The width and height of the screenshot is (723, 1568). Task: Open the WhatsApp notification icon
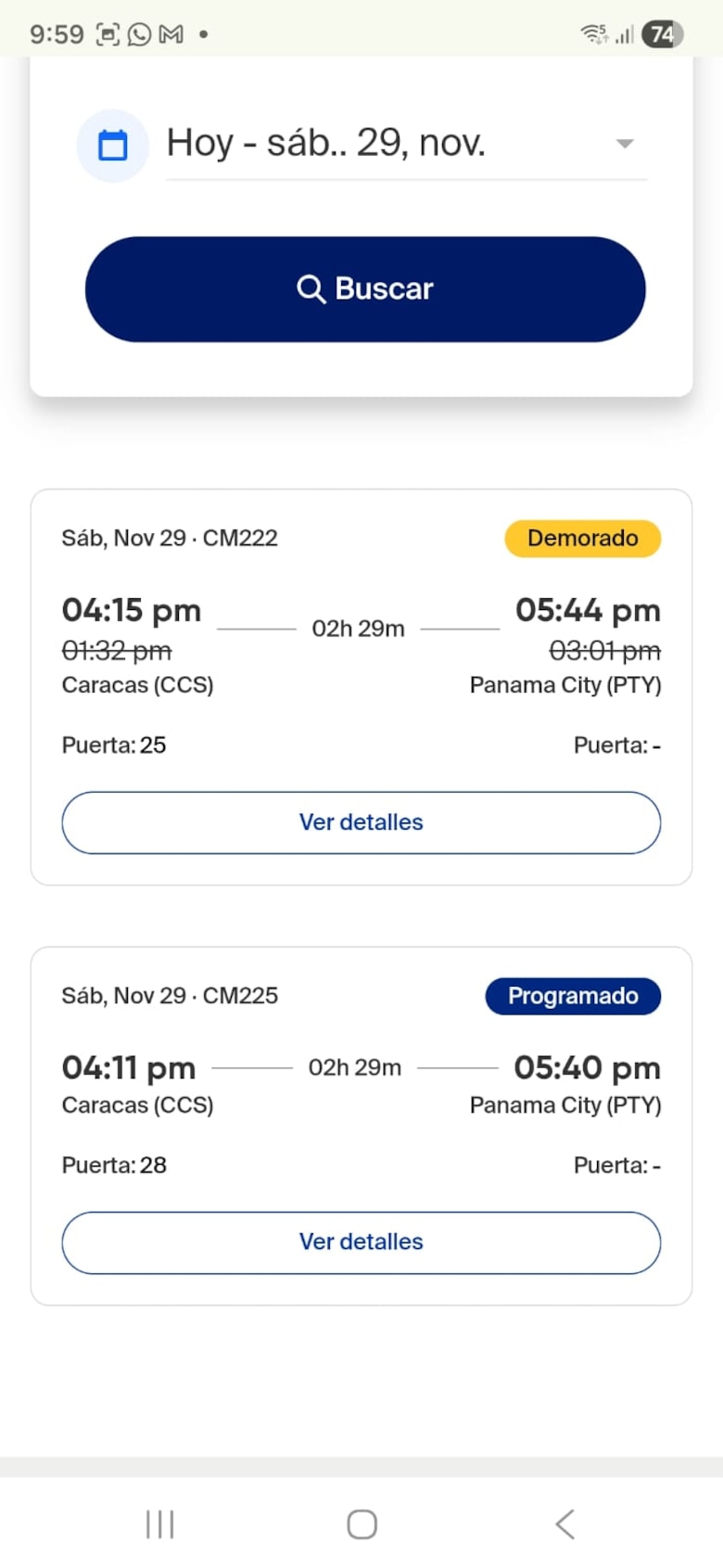tap(139, 34)
